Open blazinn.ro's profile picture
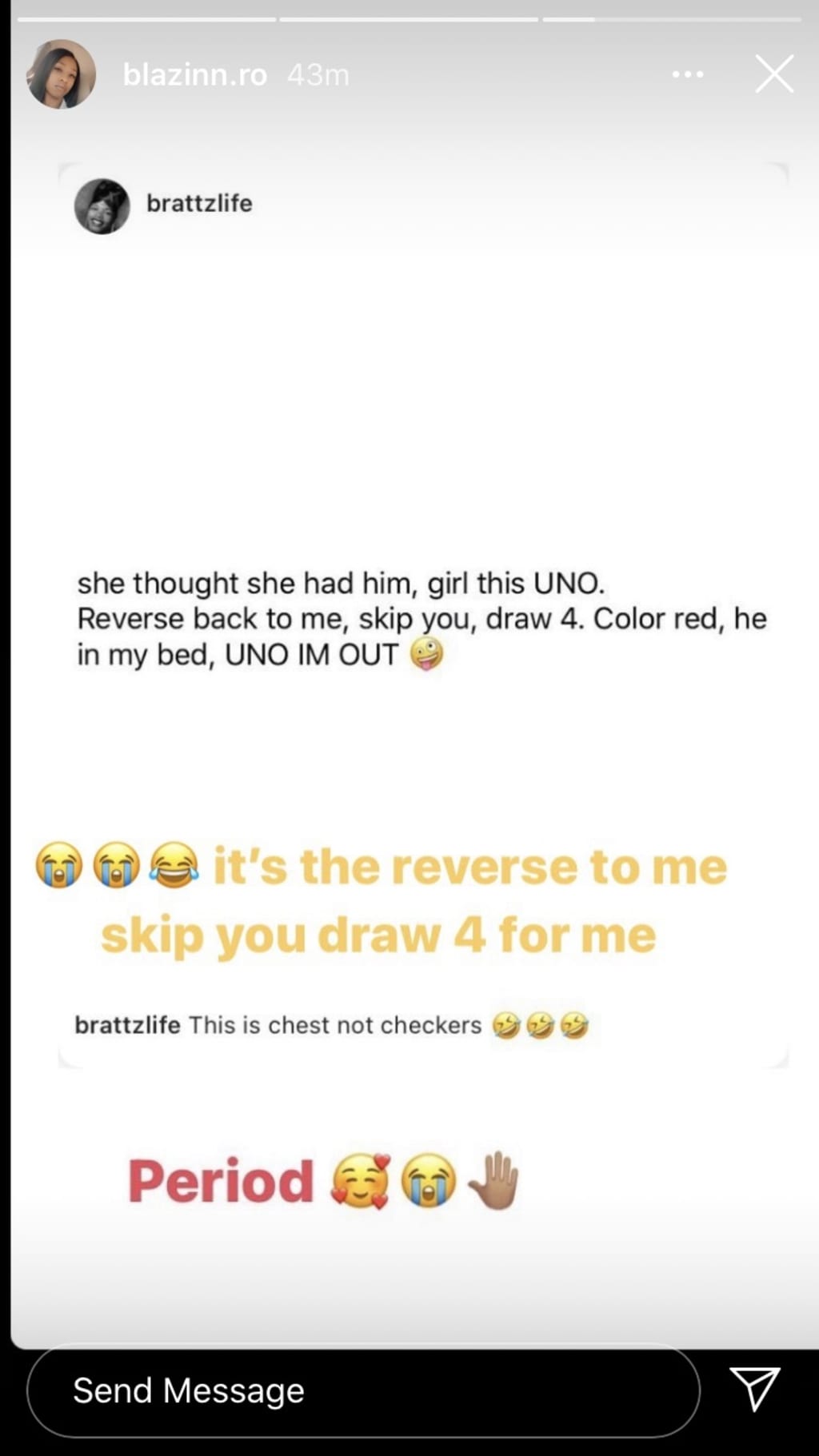The width and height of the screenshot is (819, 1456). tap(62, 74)
